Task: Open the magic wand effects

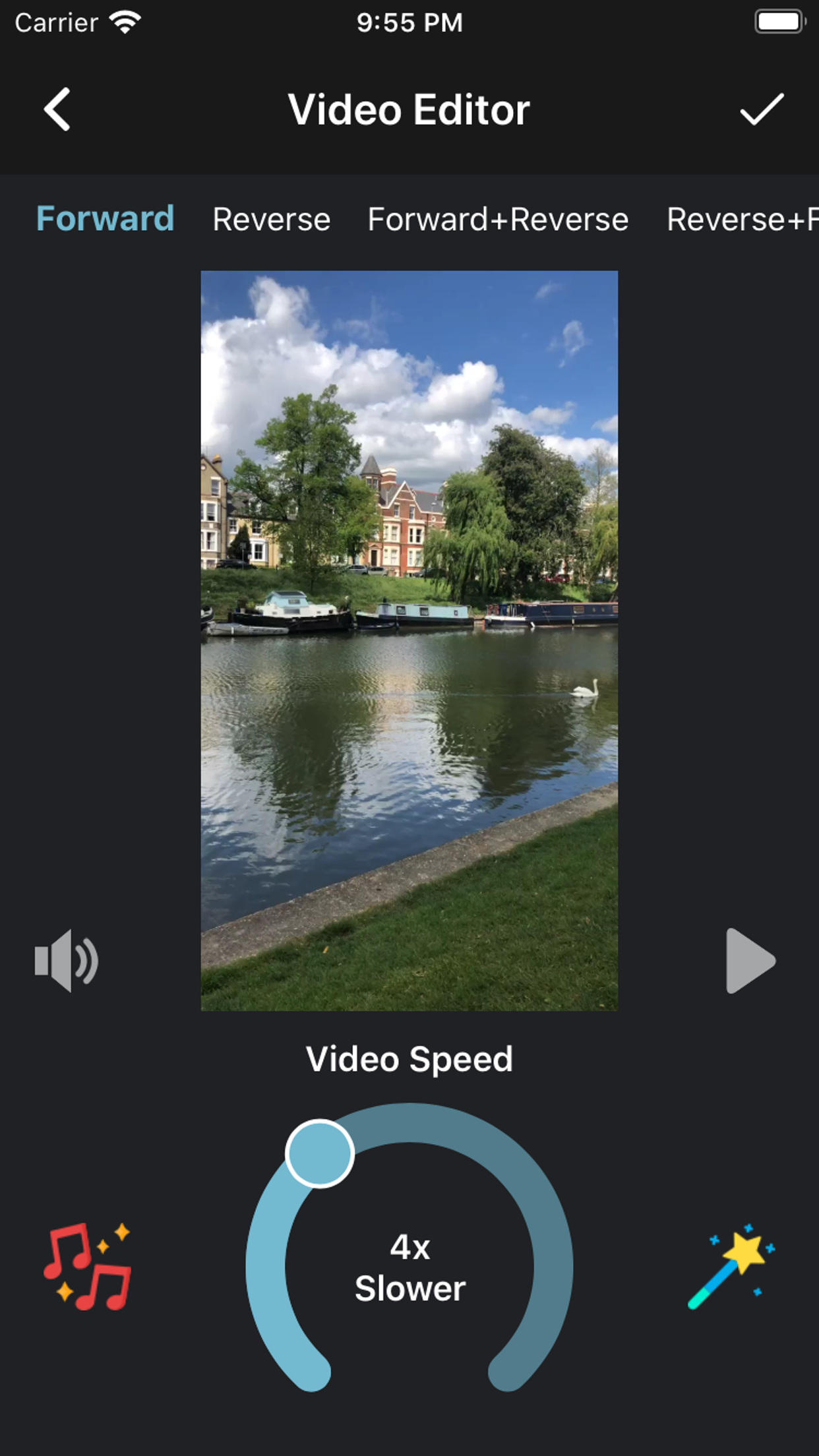Action: (731, 1267)
